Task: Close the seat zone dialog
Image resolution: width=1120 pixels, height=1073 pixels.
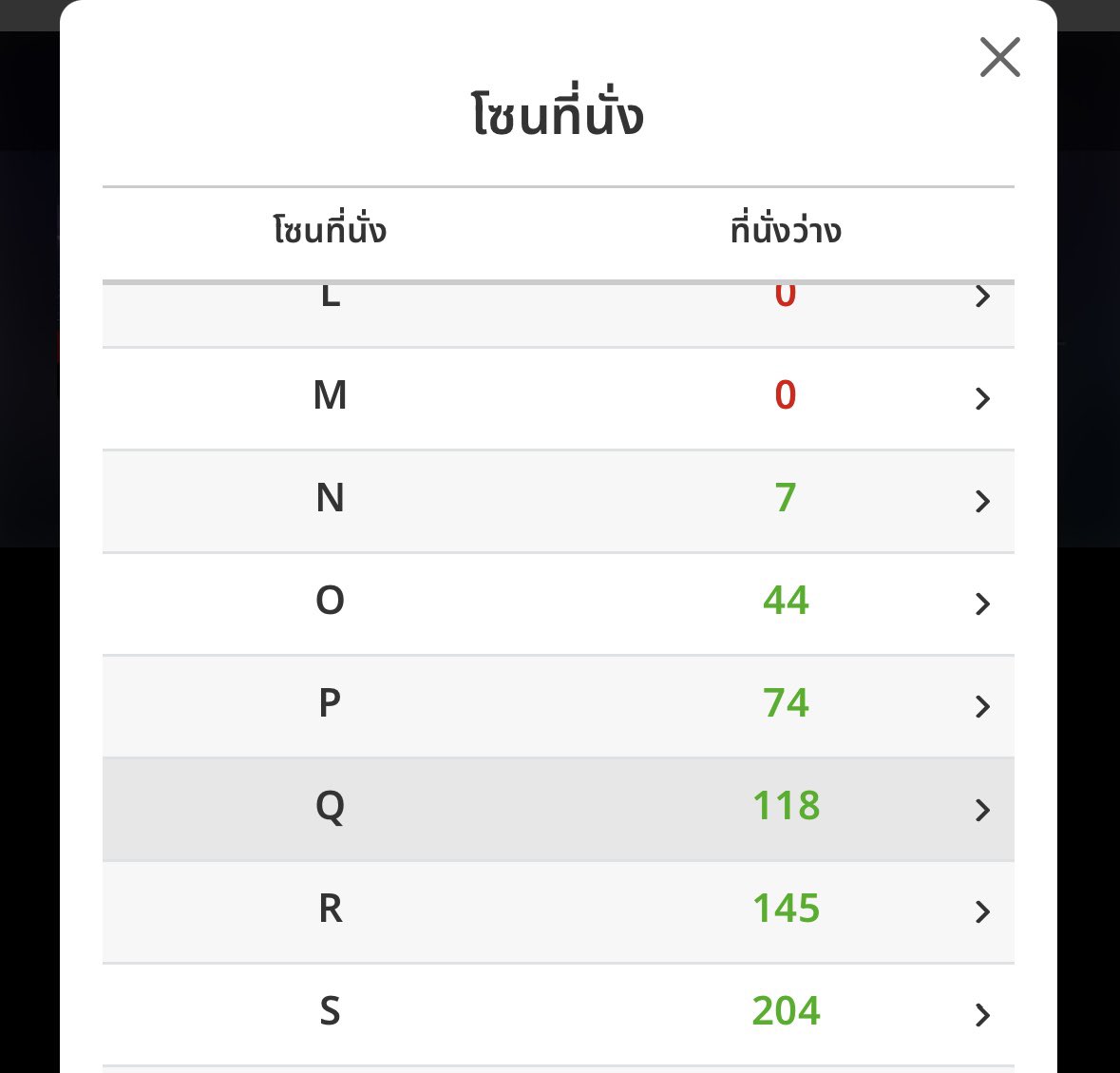Action: click(999, 57)
